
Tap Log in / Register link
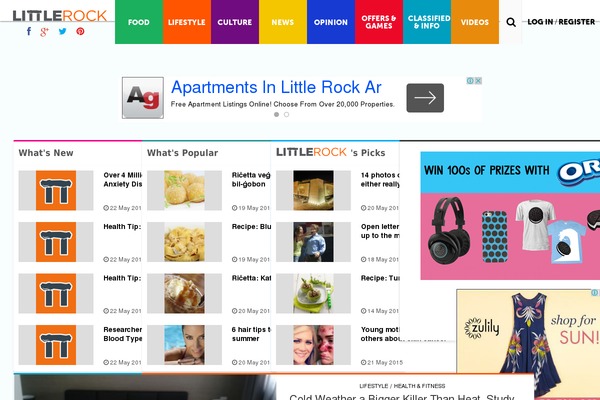(x=561, y=22)
